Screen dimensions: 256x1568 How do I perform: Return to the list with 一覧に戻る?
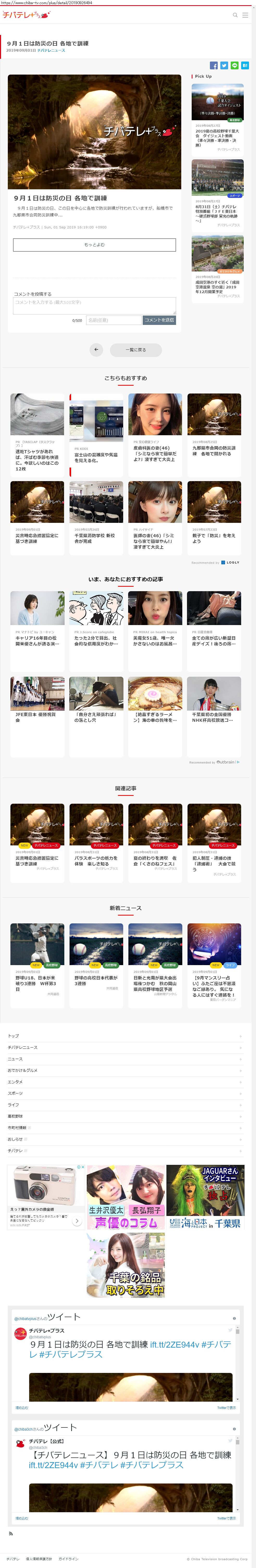pyautogui.click(x=136, y=349)
